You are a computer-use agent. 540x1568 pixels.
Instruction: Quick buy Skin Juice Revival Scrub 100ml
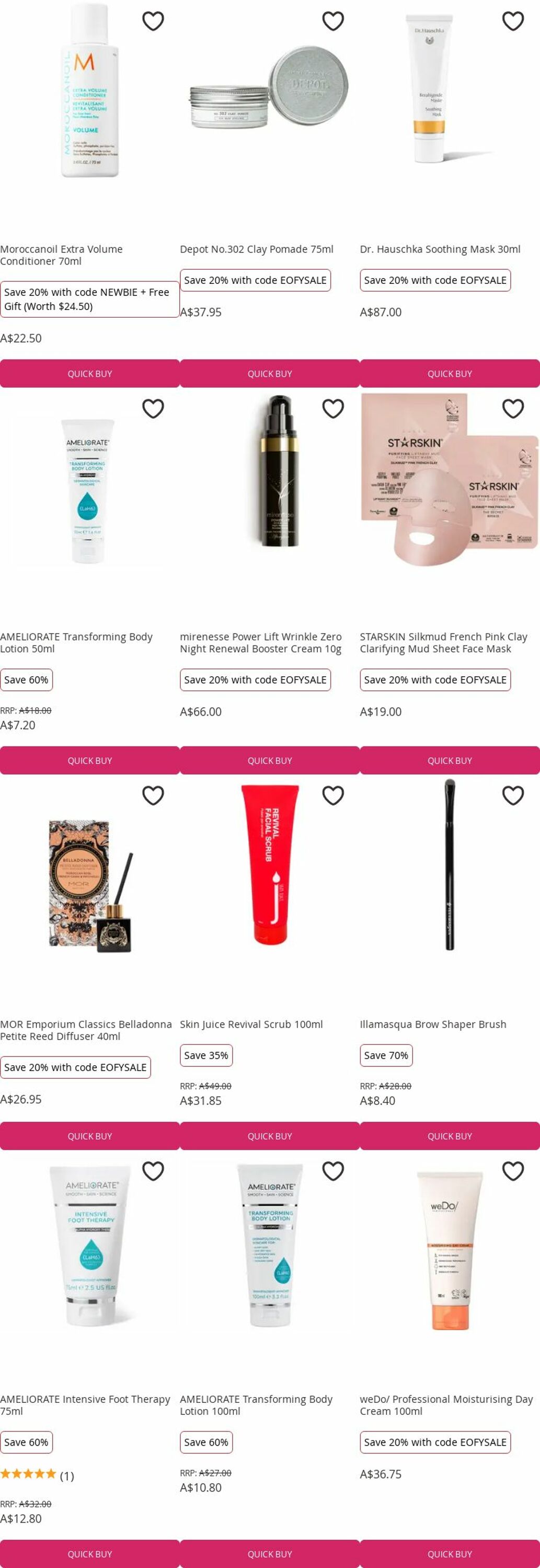coord(270,1136)
